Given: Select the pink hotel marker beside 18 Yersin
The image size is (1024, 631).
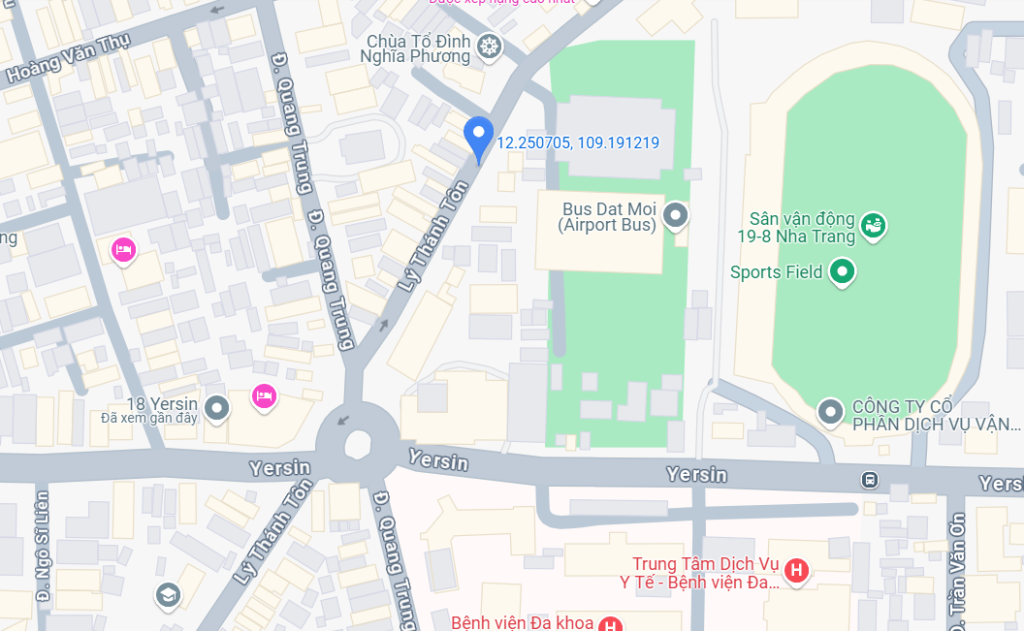Looking at the screenshot, I should pyautogui.click(x=264, y=397).
